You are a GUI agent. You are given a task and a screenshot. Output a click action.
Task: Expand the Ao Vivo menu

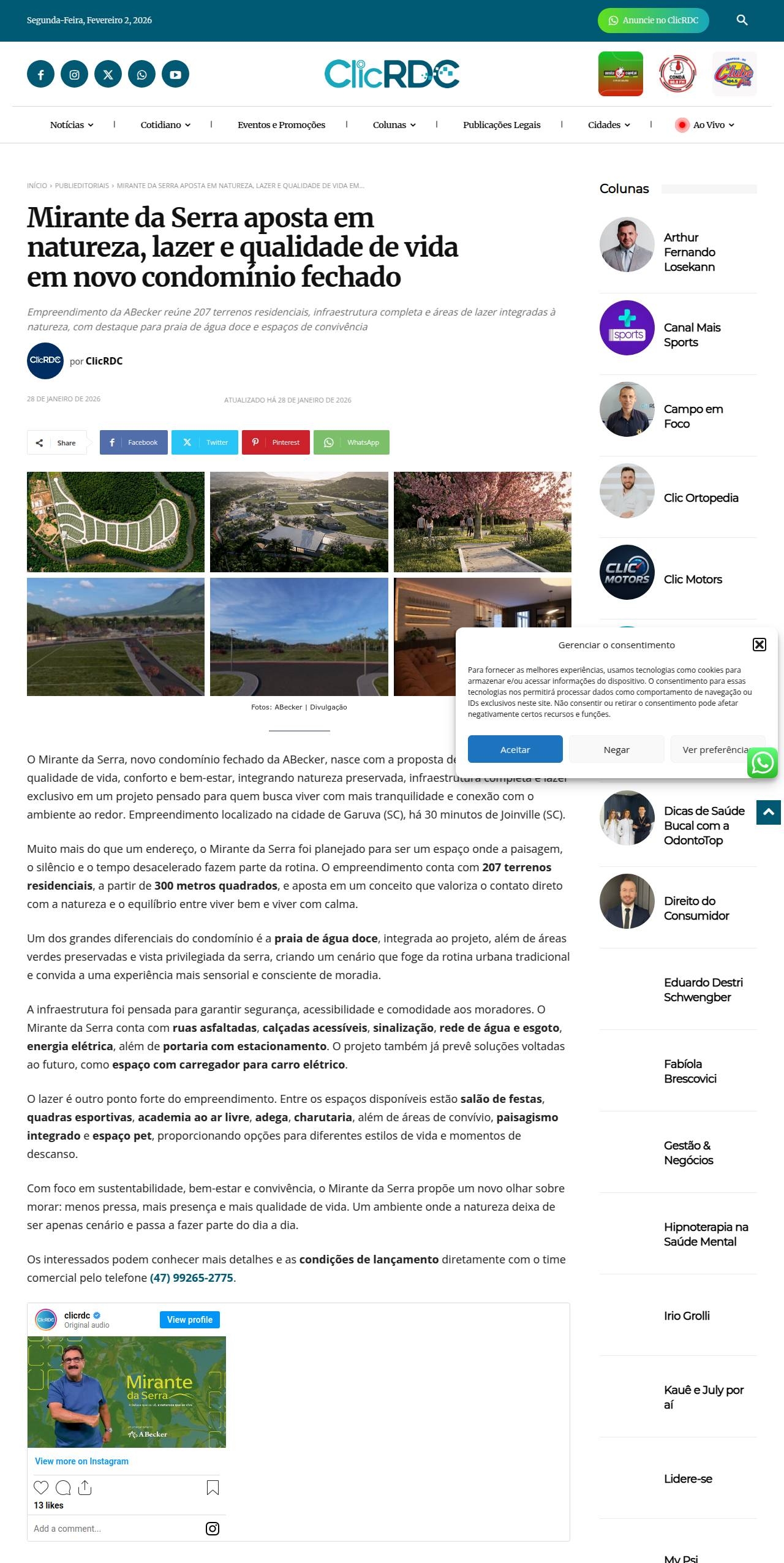pyautogui.click(x=704, y=125)
